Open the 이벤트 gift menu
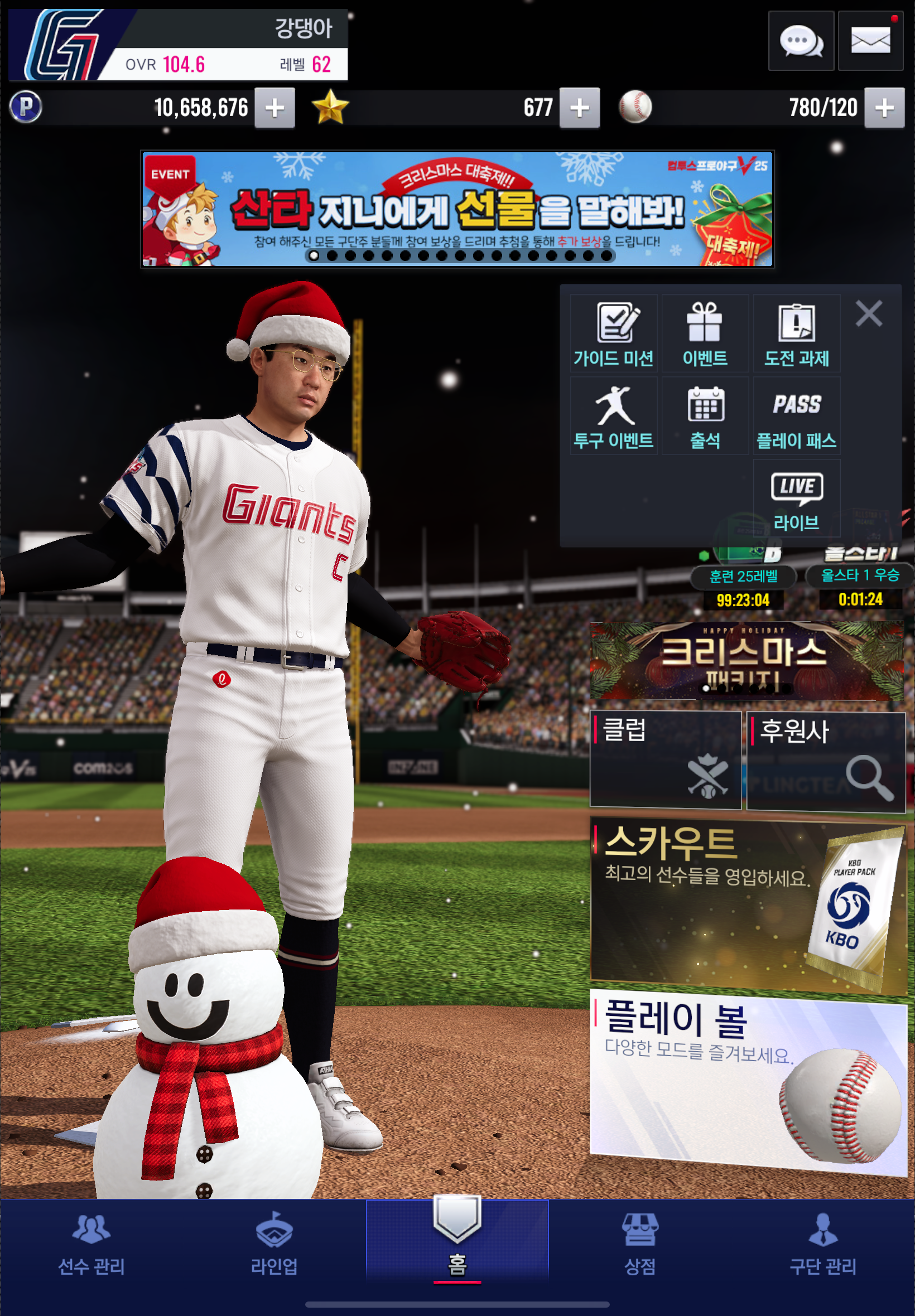This screenshot has height=1316, width=915. pos(705,334)
